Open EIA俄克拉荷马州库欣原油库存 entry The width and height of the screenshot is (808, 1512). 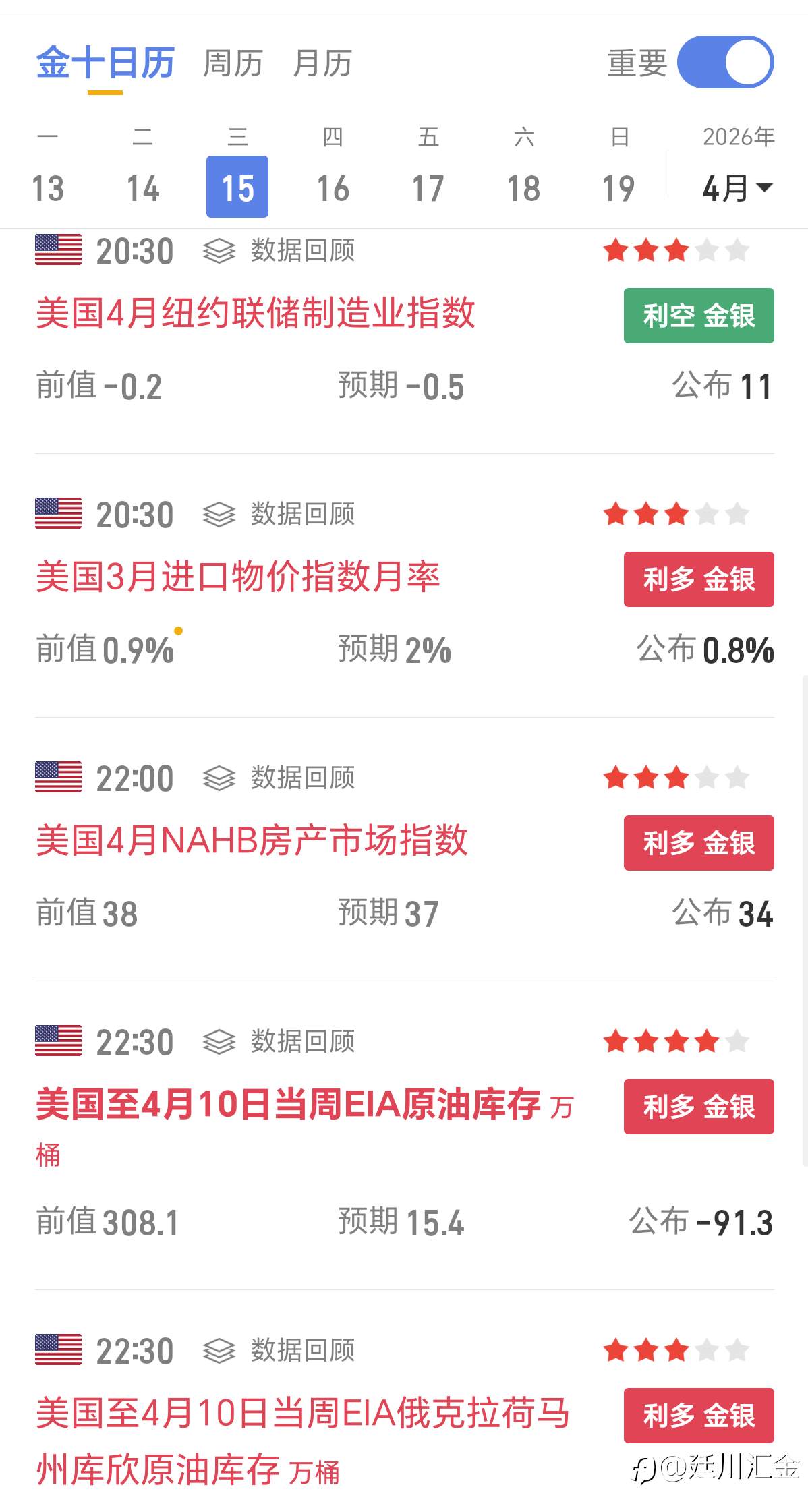(303, 1441)
